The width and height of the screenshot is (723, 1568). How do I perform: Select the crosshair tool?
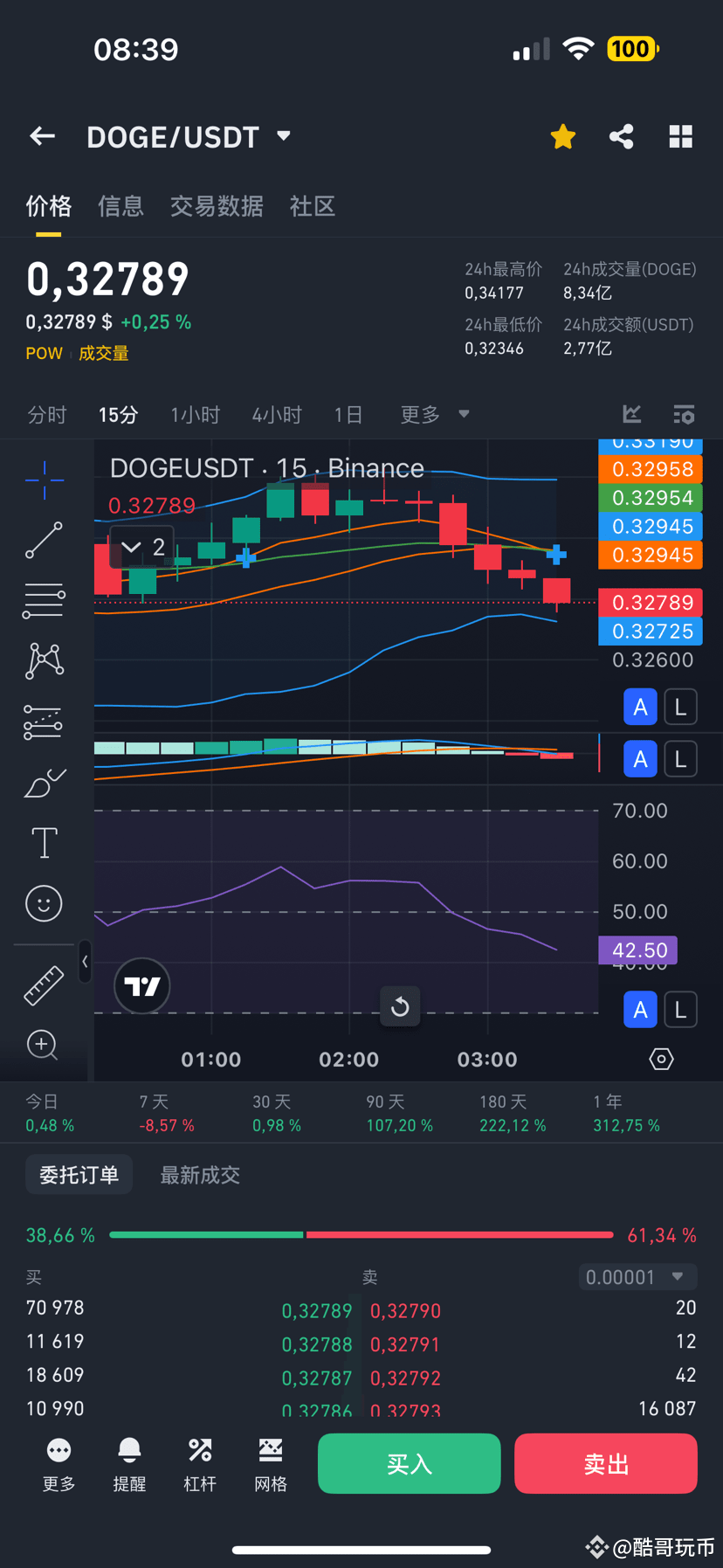(44, 480)
